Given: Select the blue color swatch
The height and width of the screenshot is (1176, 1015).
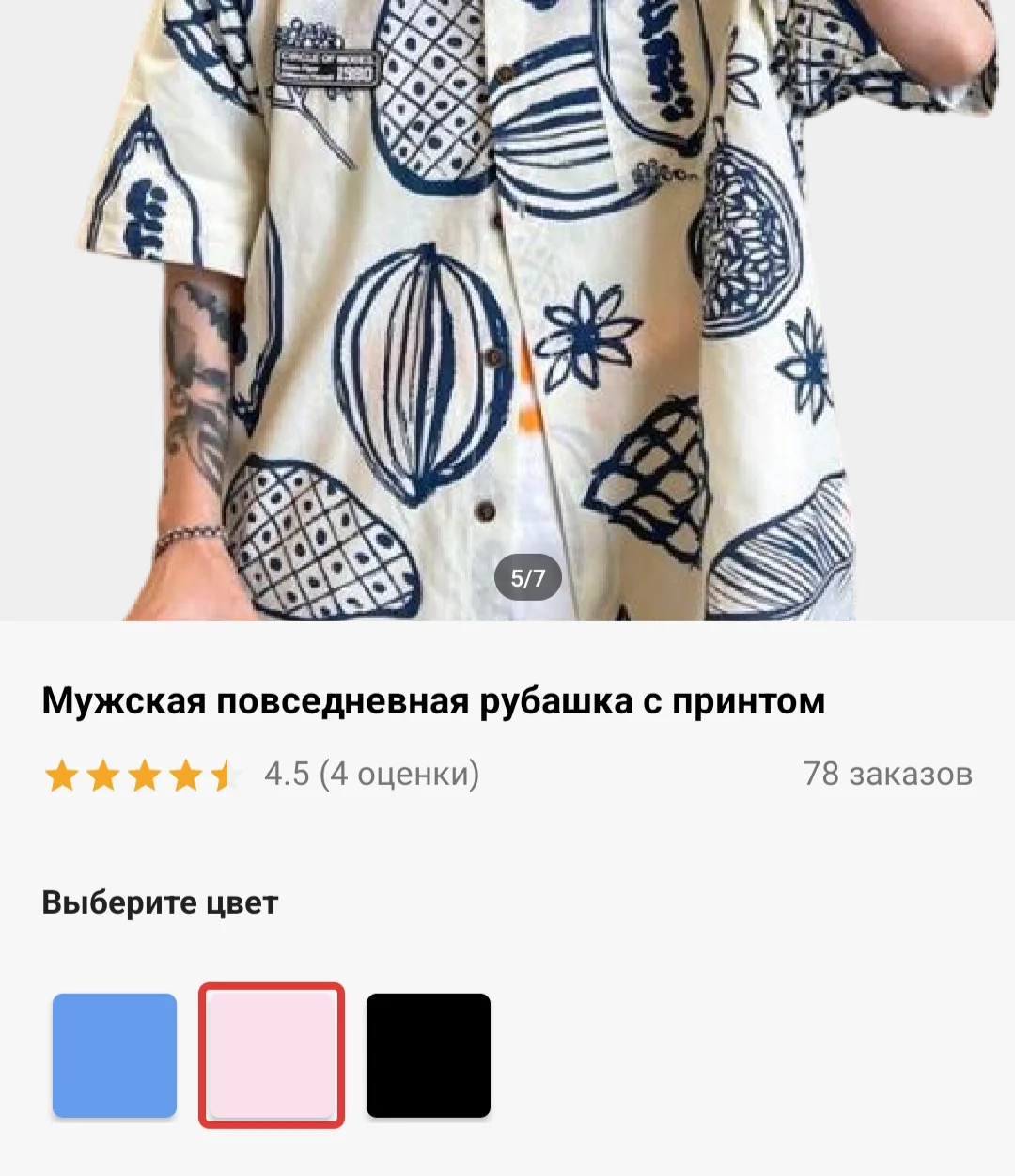Looking at the screenshot, I should tap(115, 1055).
